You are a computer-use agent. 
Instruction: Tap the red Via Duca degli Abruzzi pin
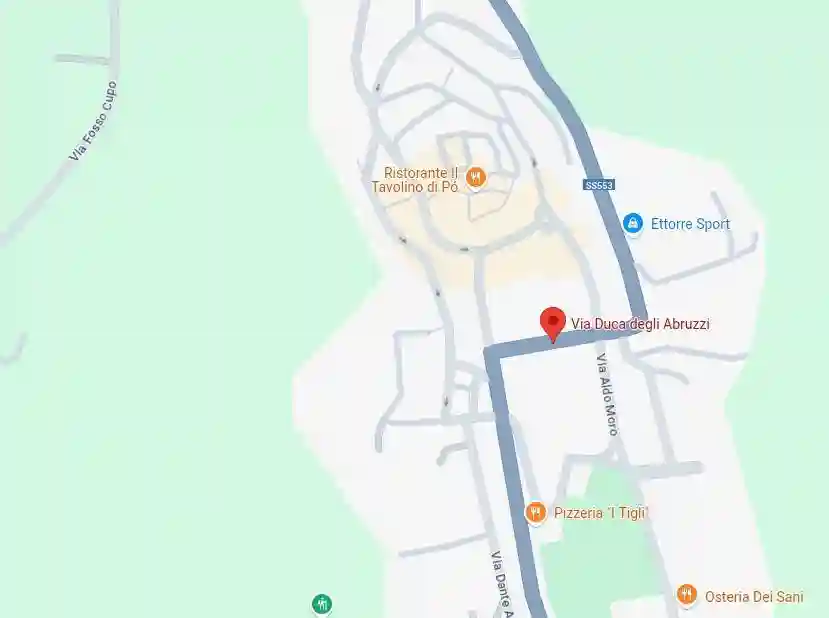tap(552, 324)
